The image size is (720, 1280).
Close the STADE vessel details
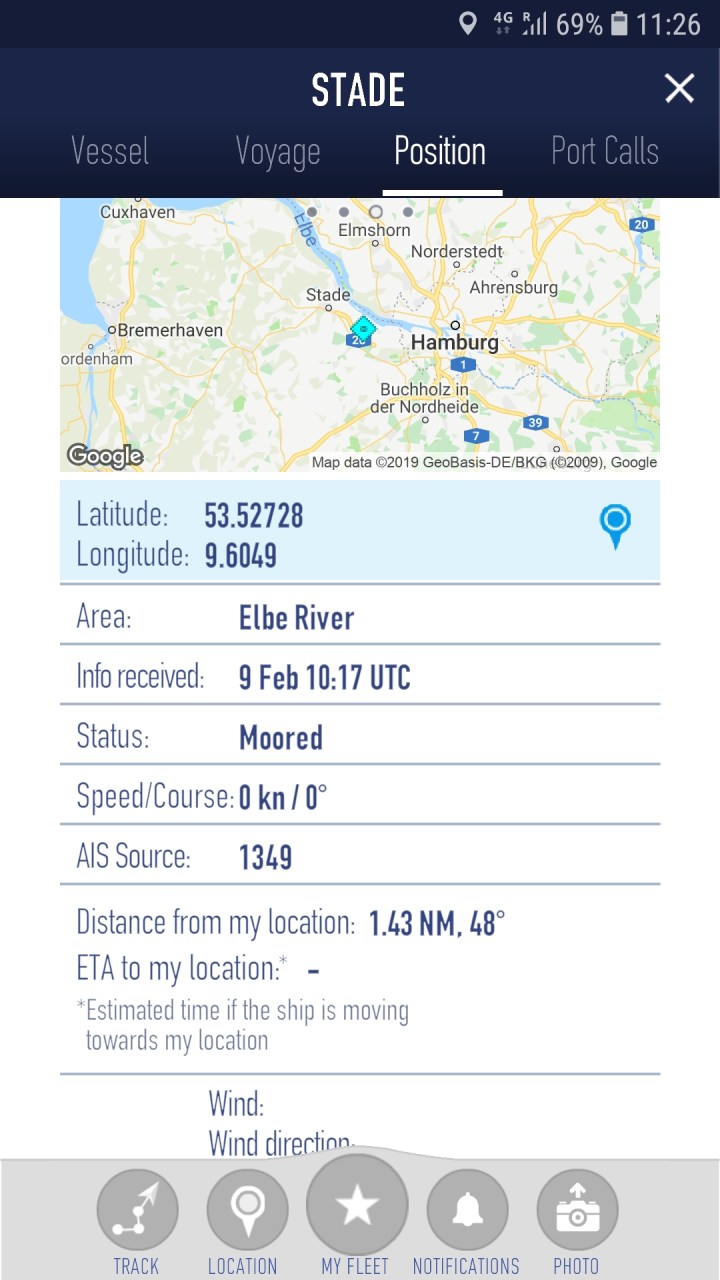(x=679, y=89)
